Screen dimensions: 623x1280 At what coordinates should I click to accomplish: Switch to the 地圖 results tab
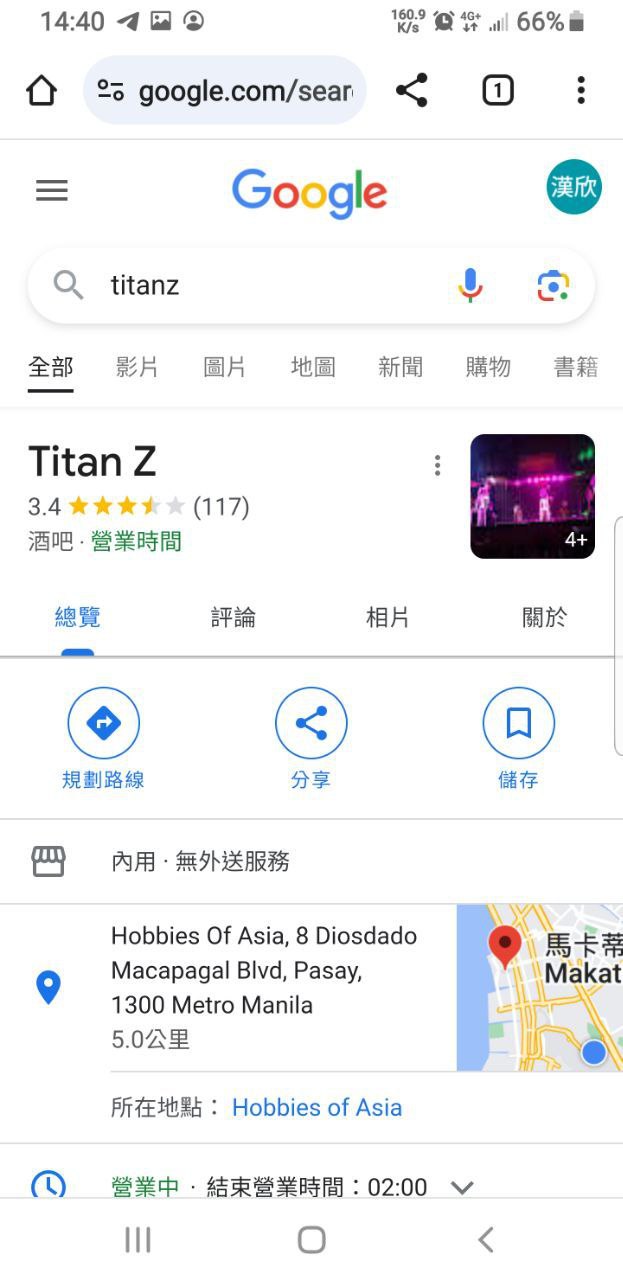tap(312, 367)
